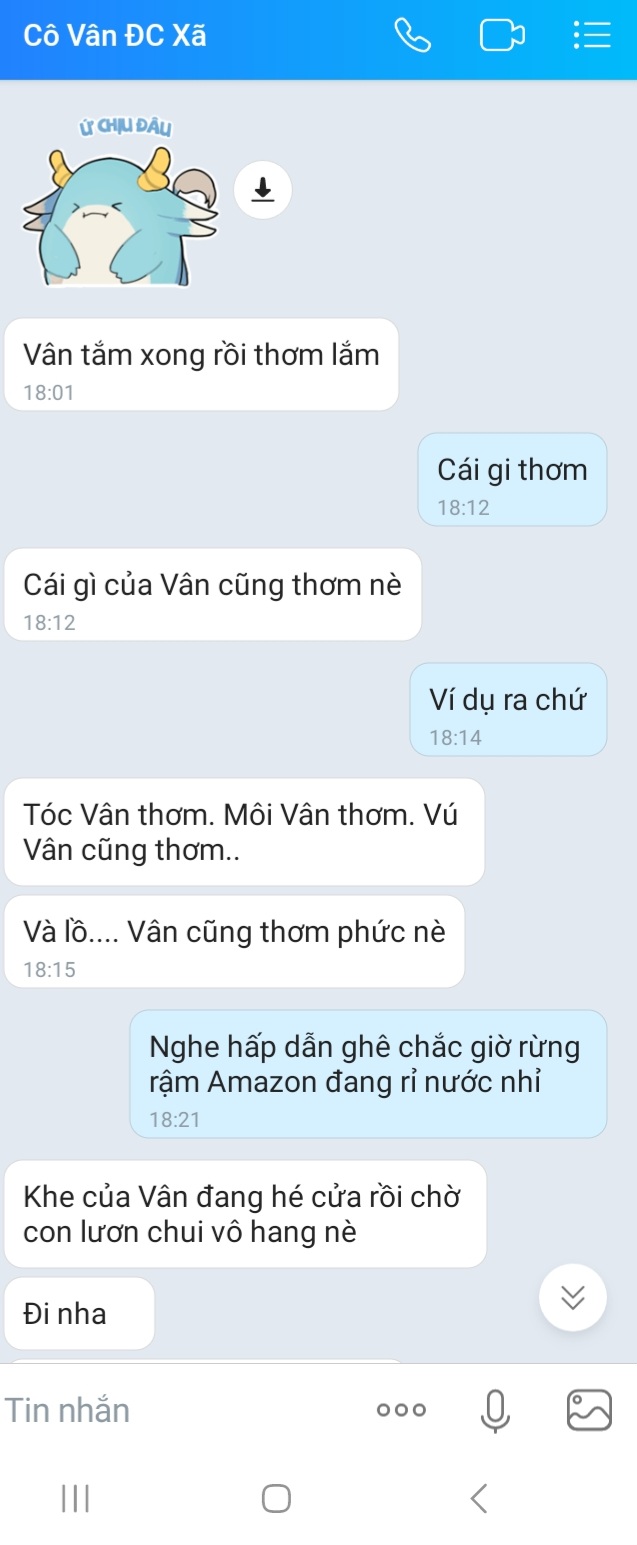Go to the home screen
This screenshot has width=637, height=1545.
pyautogui.click(x=276, y=1498)
